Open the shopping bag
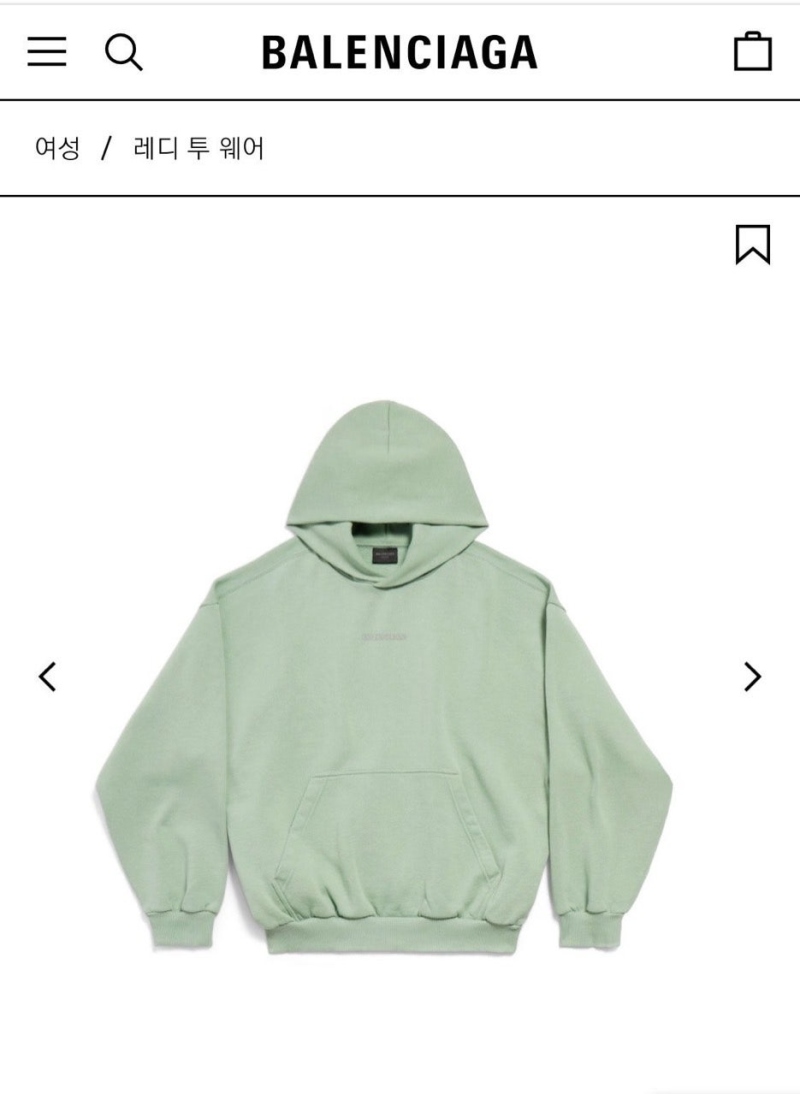 pos(752,51)
